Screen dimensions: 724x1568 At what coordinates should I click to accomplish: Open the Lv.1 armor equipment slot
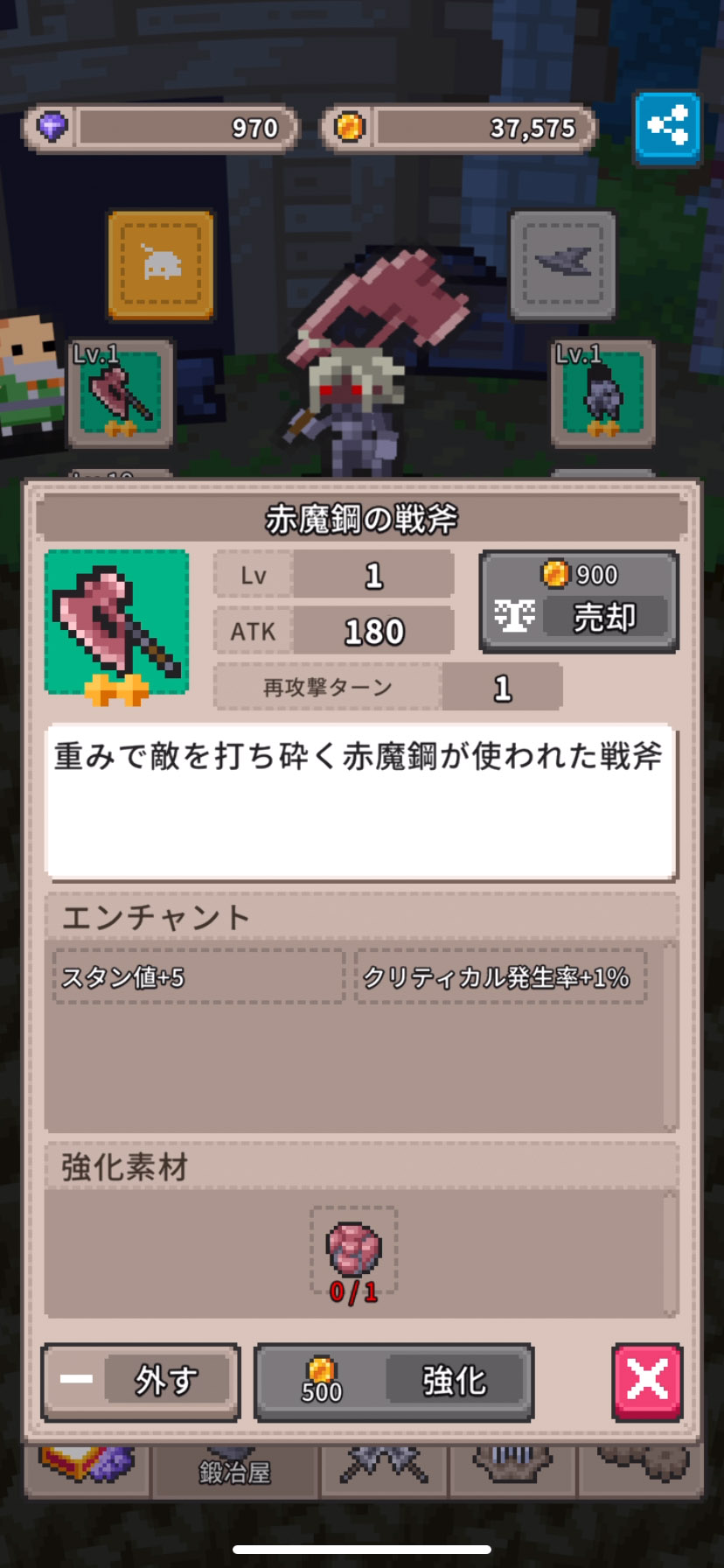[602, 394]
